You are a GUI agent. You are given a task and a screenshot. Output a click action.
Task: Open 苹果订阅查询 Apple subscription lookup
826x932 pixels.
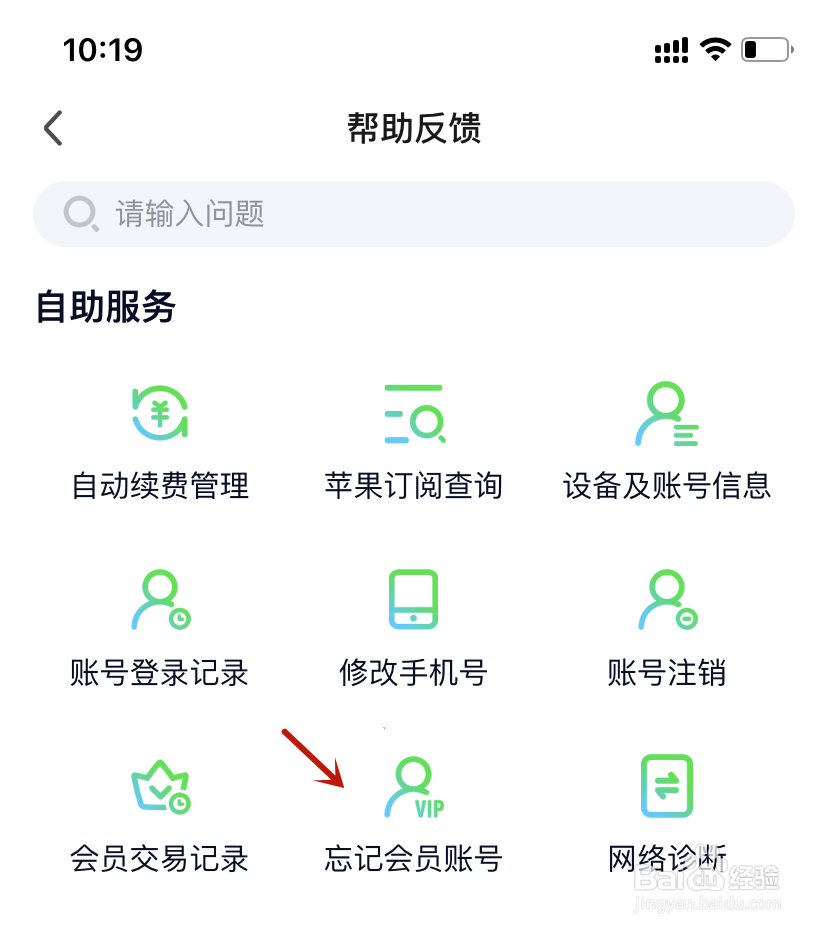(413, 414)
